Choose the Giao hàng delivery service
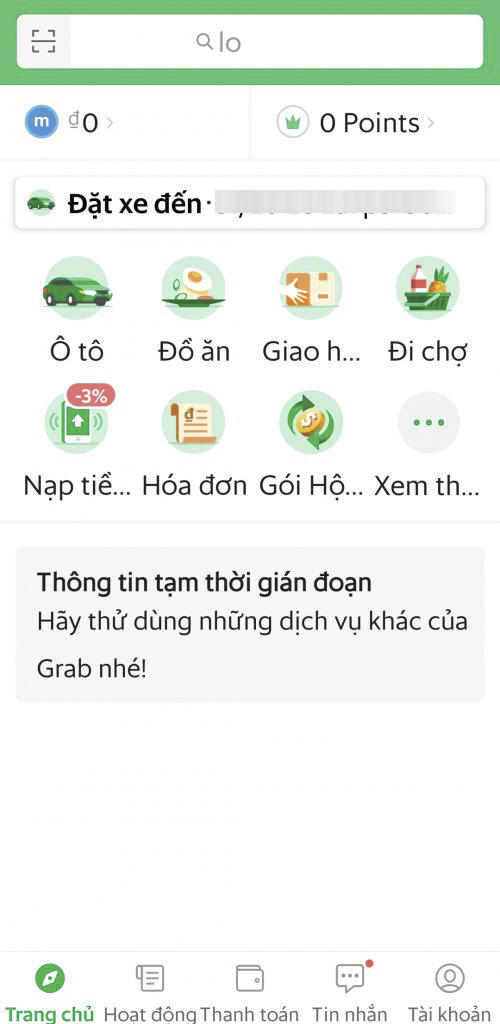The width and height of the screenshot is (500, 1024). [x=311, y=310]
